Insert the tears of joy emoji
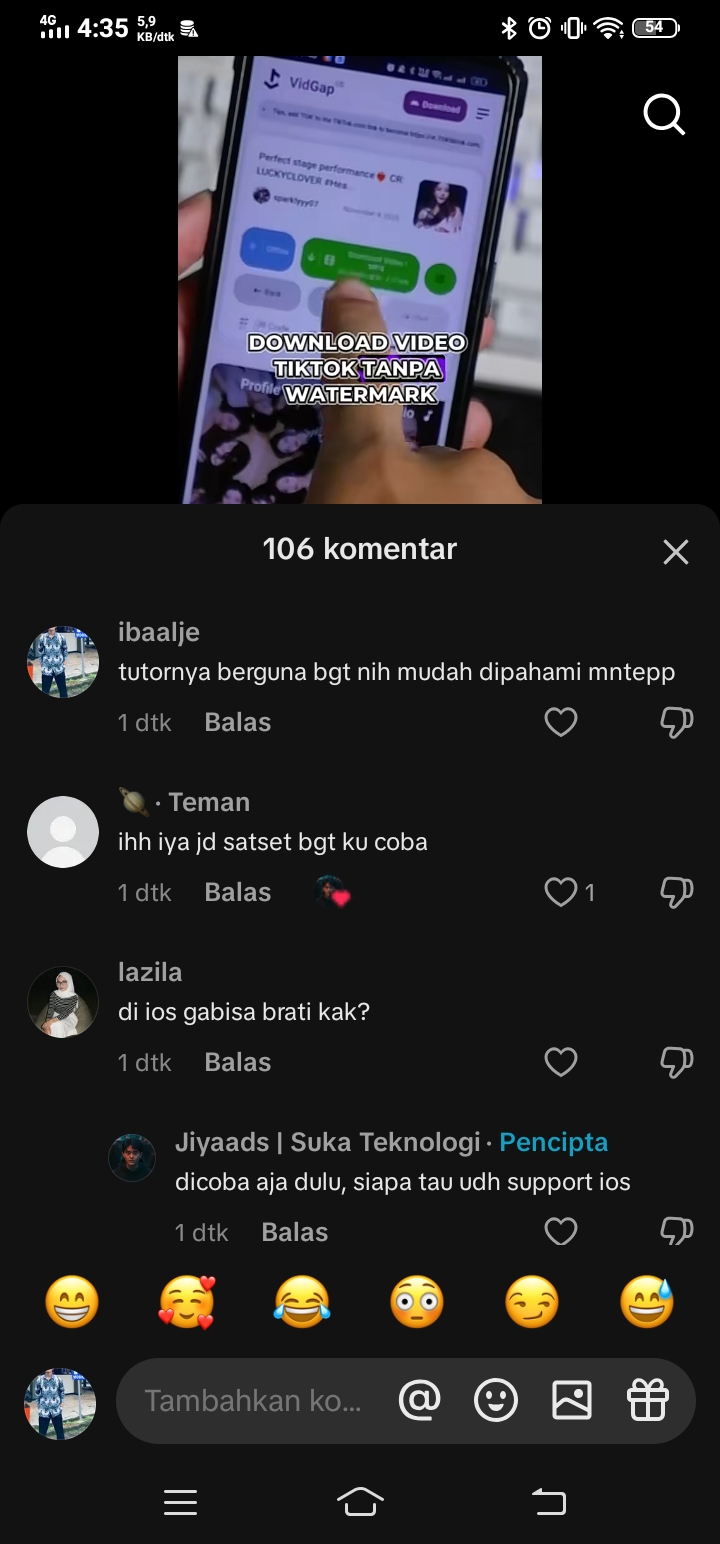This screenshot has height=1544, width=720. 302,1304
